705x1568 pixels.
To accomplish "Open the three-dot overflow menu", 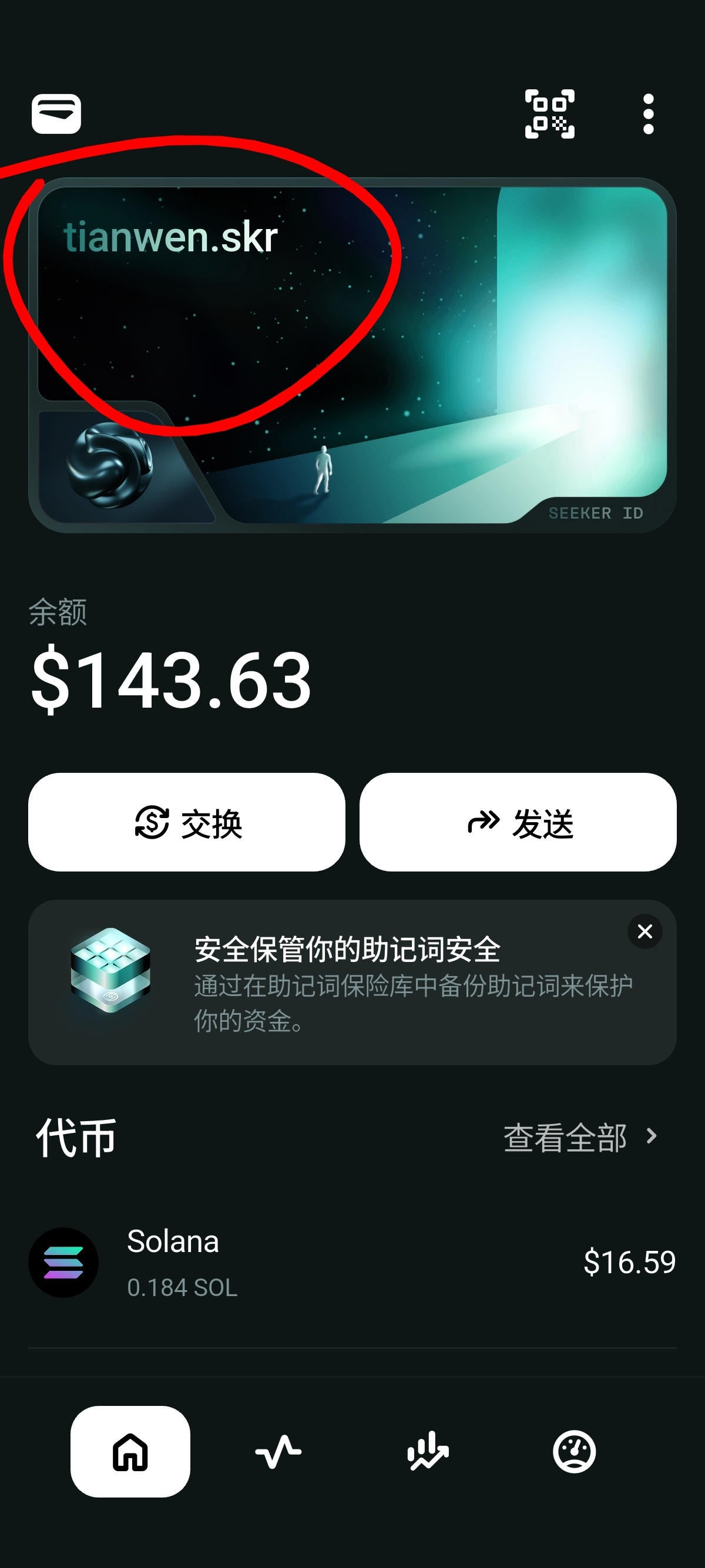I will tap(648, 114).
